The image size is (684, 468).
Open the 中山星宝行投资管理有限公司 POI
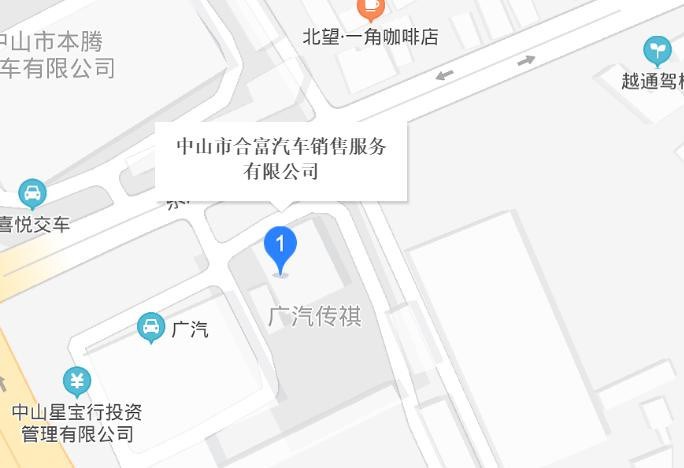pyautogui.click(x=77, y=381)
